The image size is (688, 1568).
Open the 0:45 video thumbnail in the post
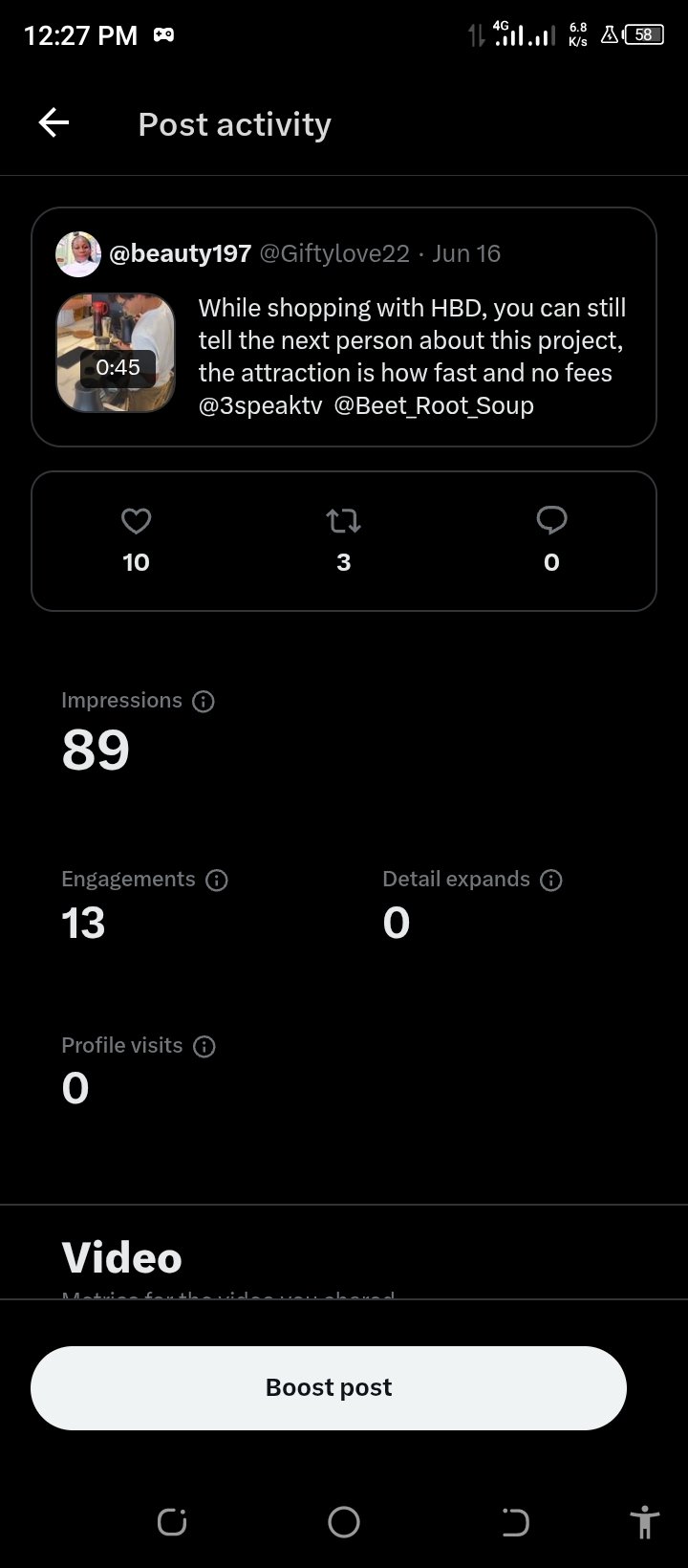[116, 353]
